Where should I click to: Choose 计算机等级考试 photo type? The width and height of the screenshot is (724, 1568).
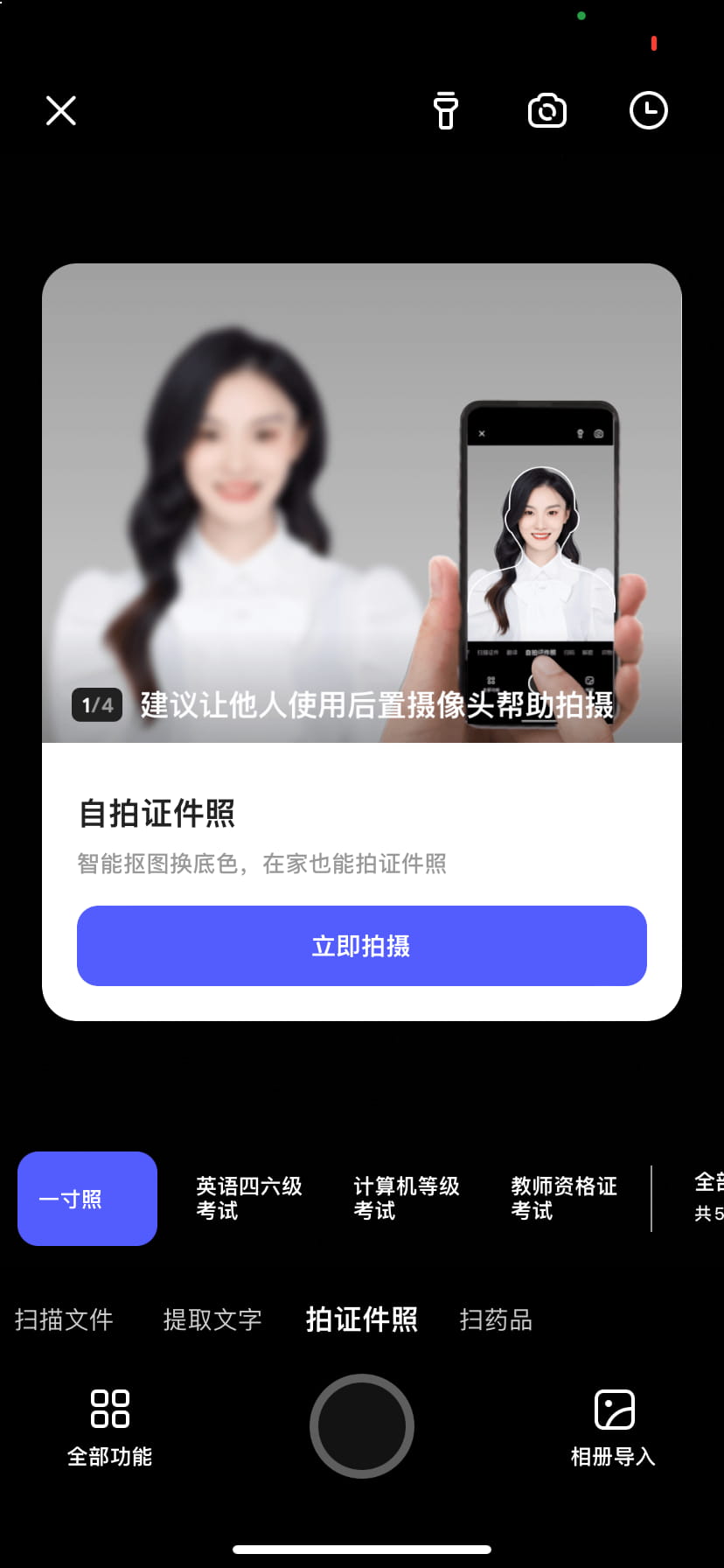pyautogui.click(x=406, y=1199)
